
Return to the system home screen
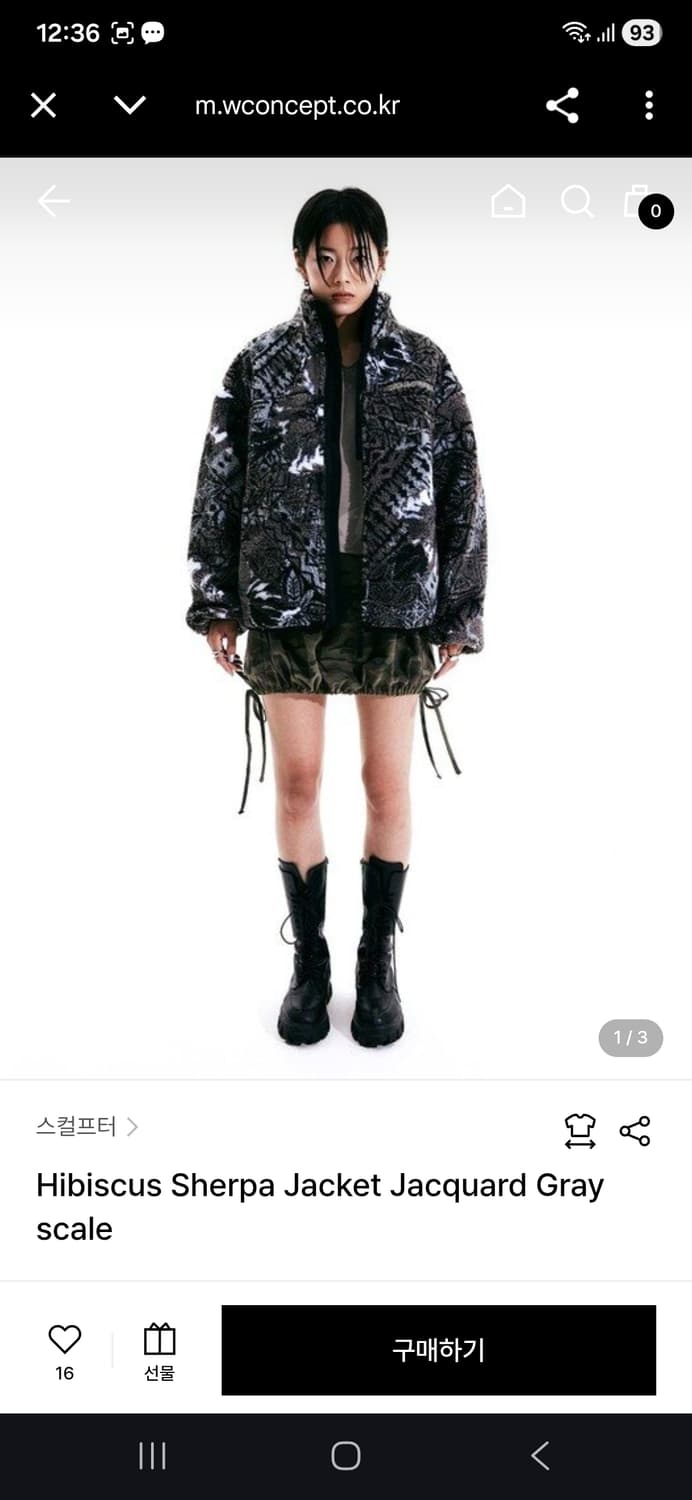[x=346, y=1456]
